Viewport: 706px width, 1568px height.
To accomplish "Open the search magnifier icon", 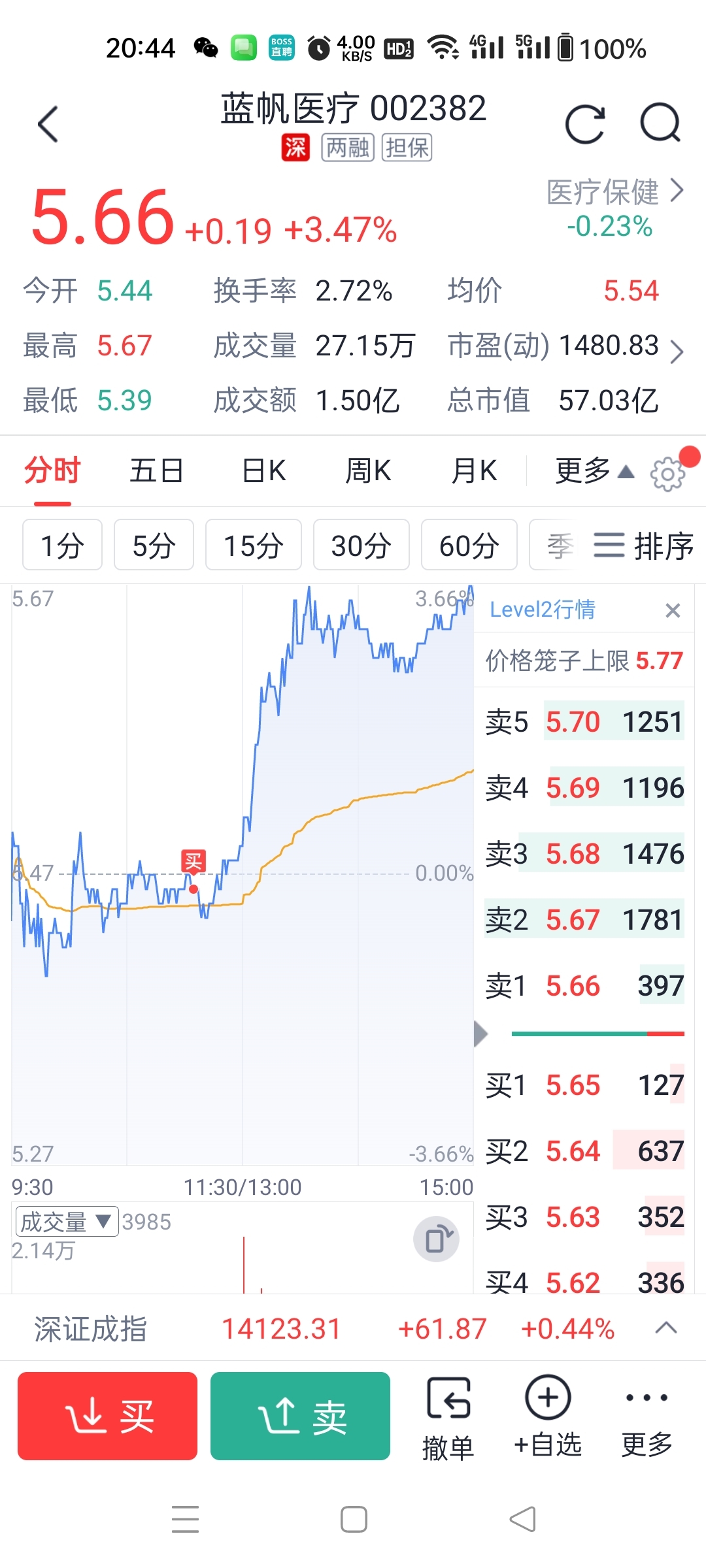I will pyautogui.click(x=660, y=123).
